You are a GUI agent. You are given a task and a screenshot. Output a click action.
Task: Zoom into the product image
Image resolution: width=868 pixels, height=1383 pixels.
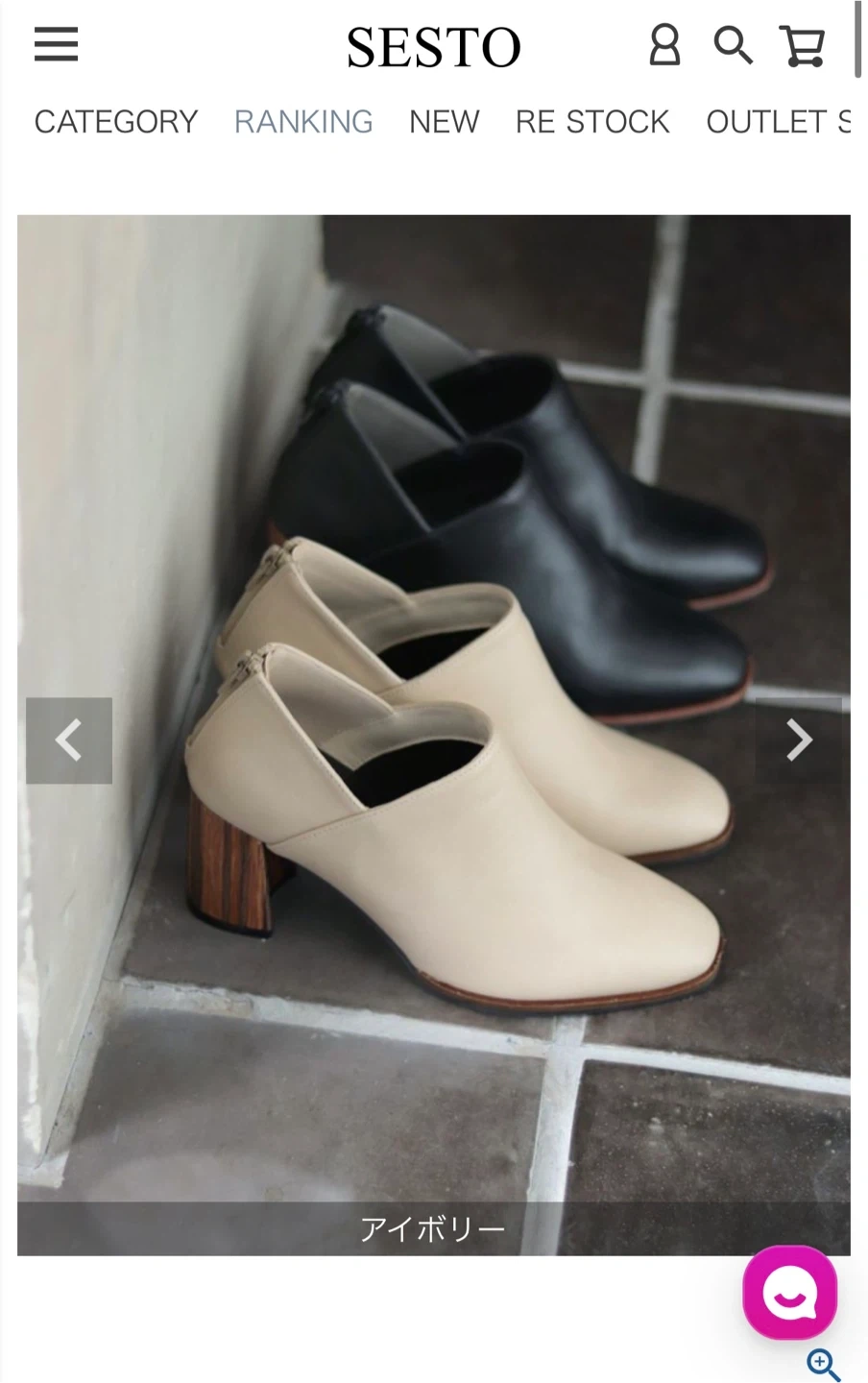point(823,1365)
